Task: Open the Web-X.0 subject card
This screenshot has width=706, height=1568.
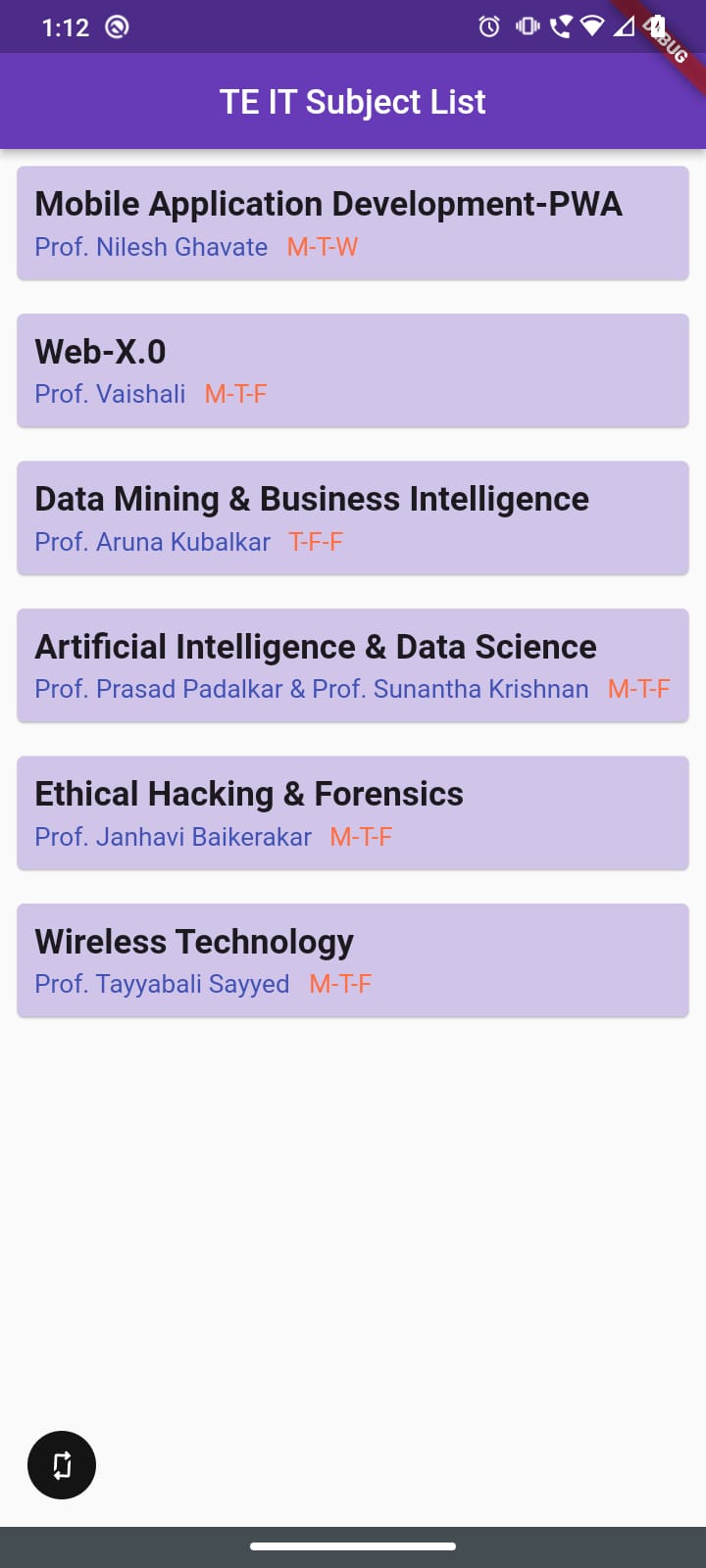Action: (x=353, y=370)
